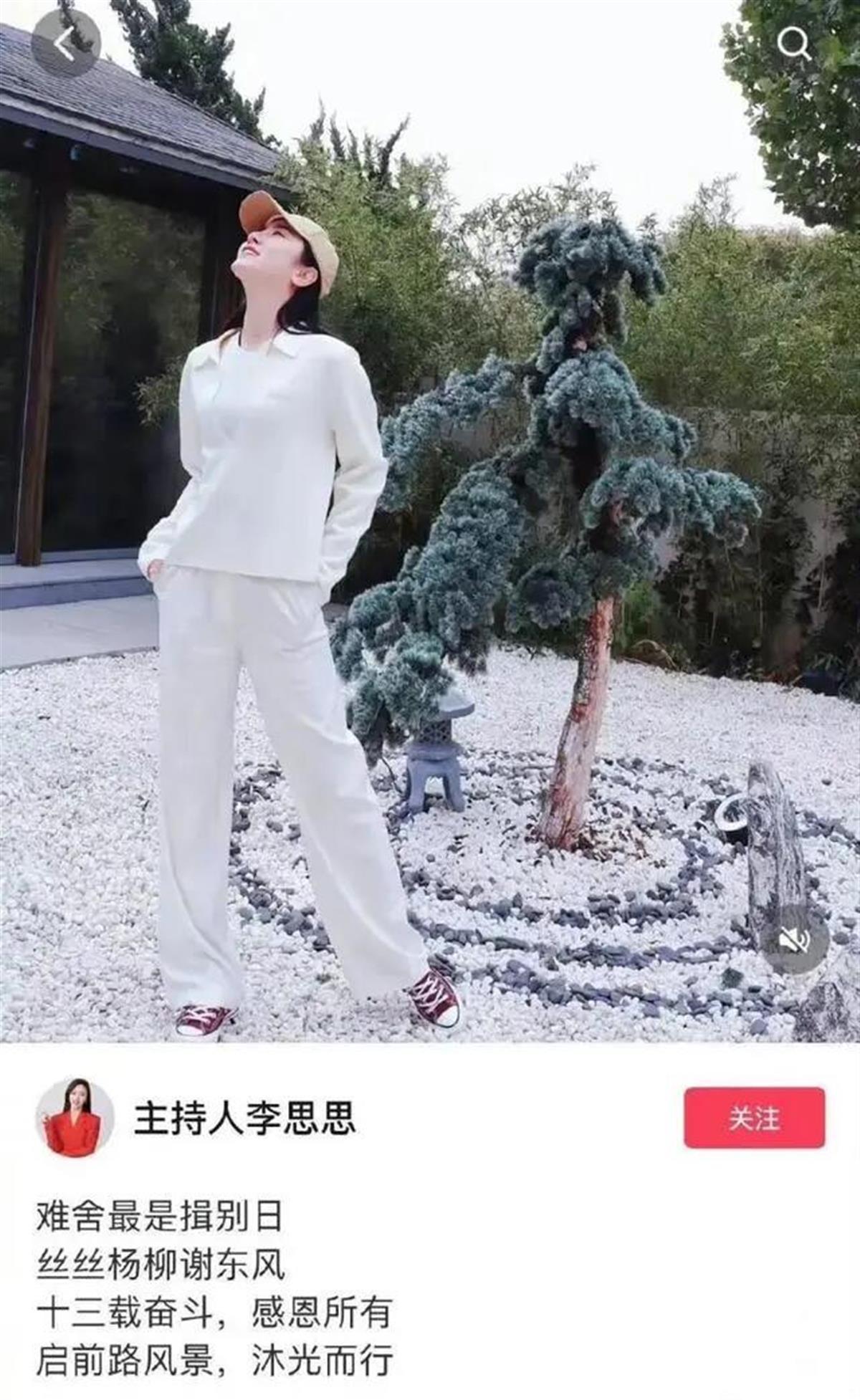Viewport: 860px width, 1400px height.
Task: Open search with the magnifier icon
Action: tap(793, 45)
